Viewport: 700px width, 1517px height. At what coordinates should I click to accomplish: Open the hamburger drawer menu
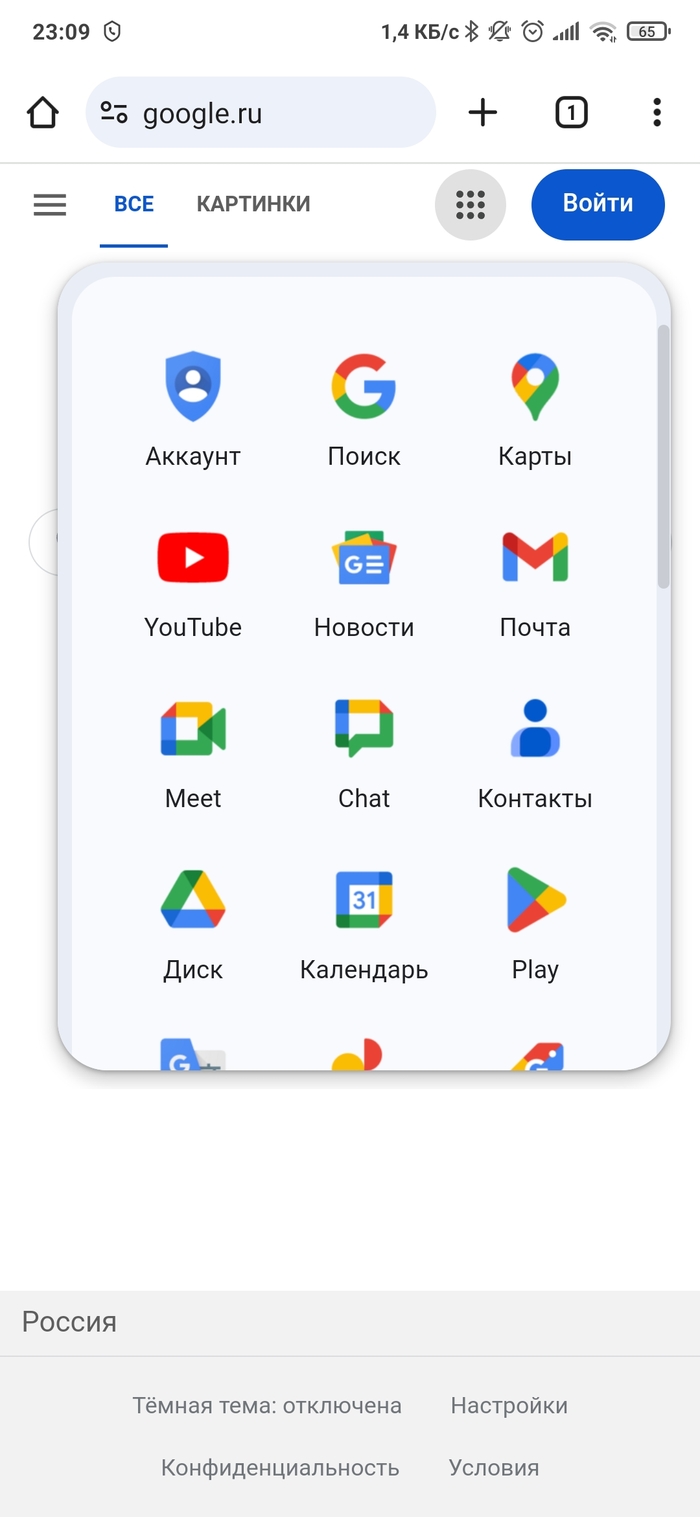click(50, 205)
